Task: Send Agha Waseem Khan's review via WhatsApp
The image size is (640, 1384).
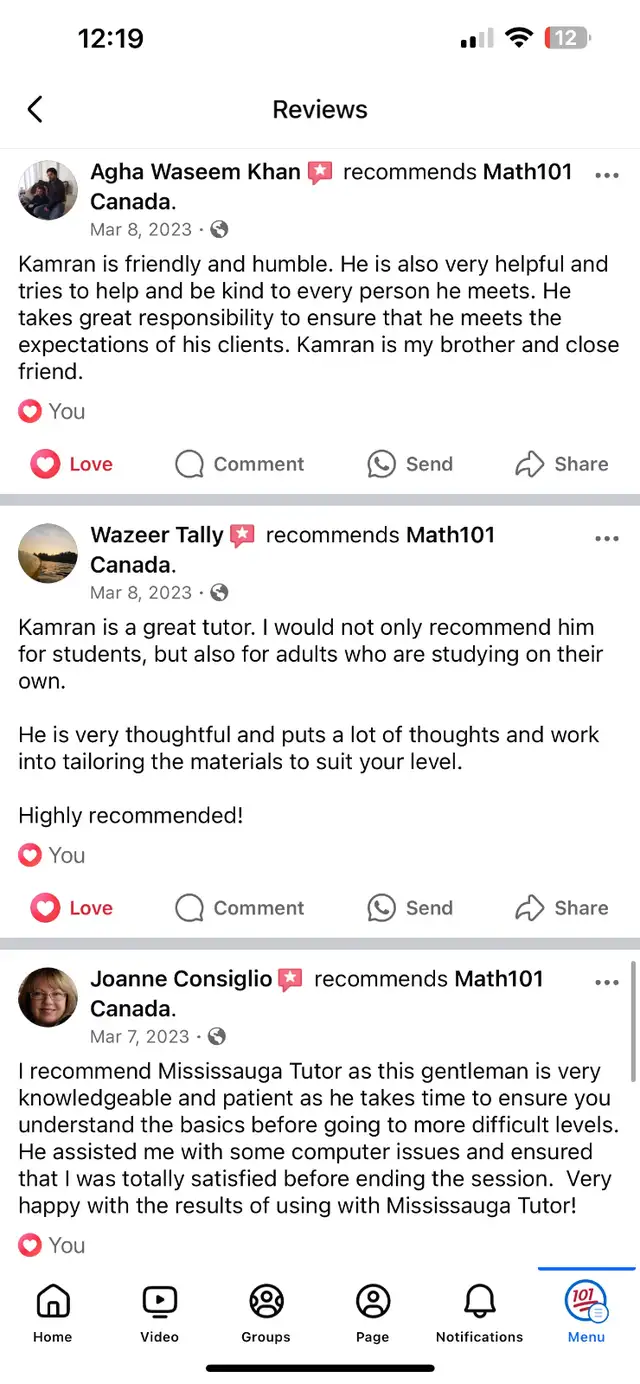Action: (410, 464)
